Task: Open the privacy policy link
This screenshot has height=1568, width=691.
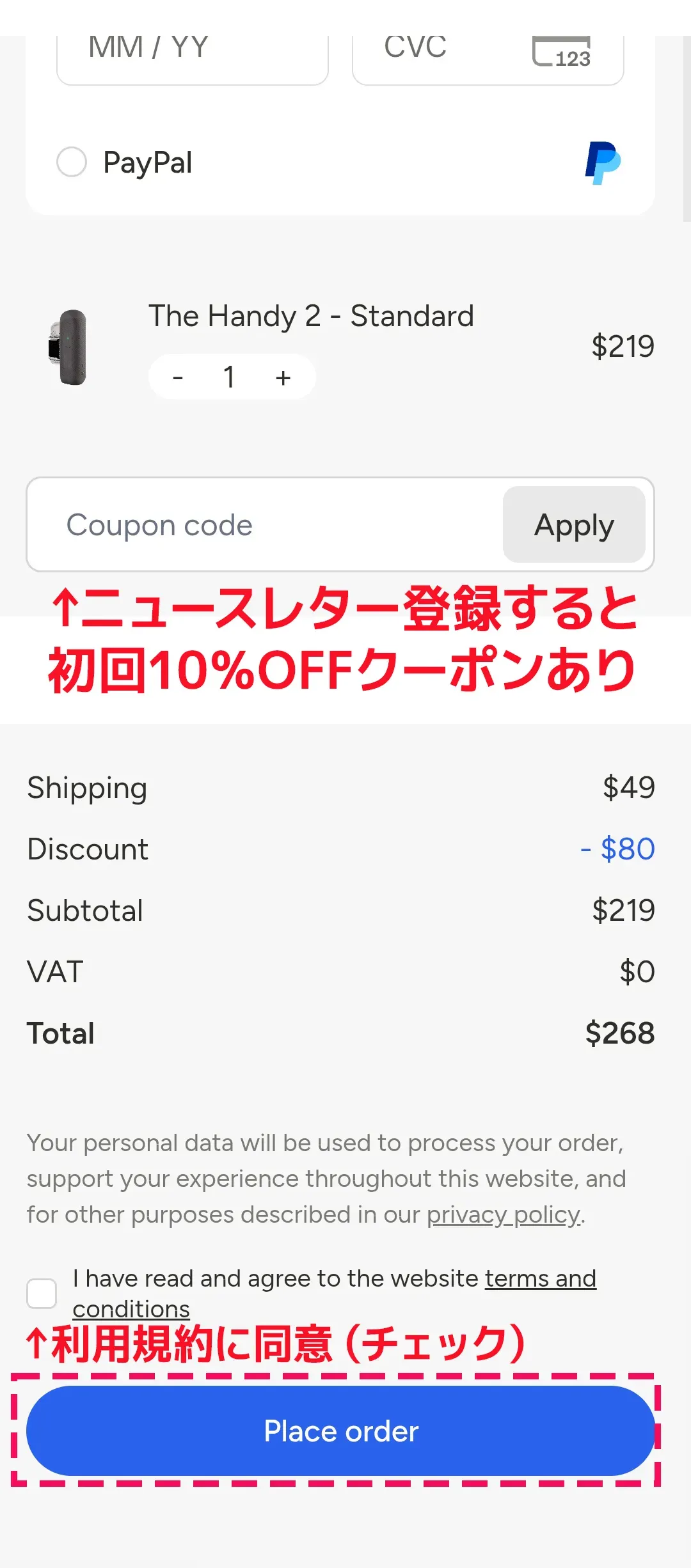Action: tap(504, 1214)
